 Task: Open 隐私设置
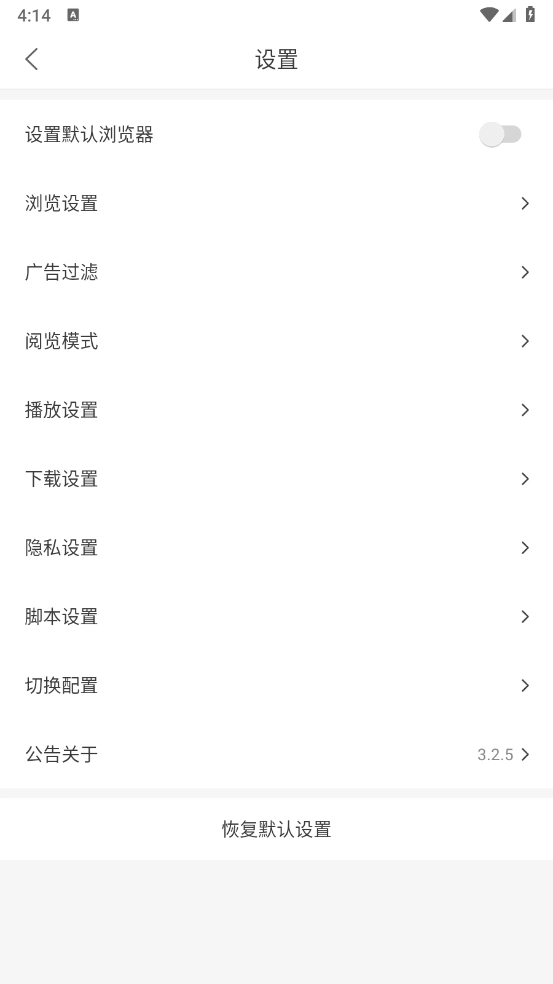[276, 548]
